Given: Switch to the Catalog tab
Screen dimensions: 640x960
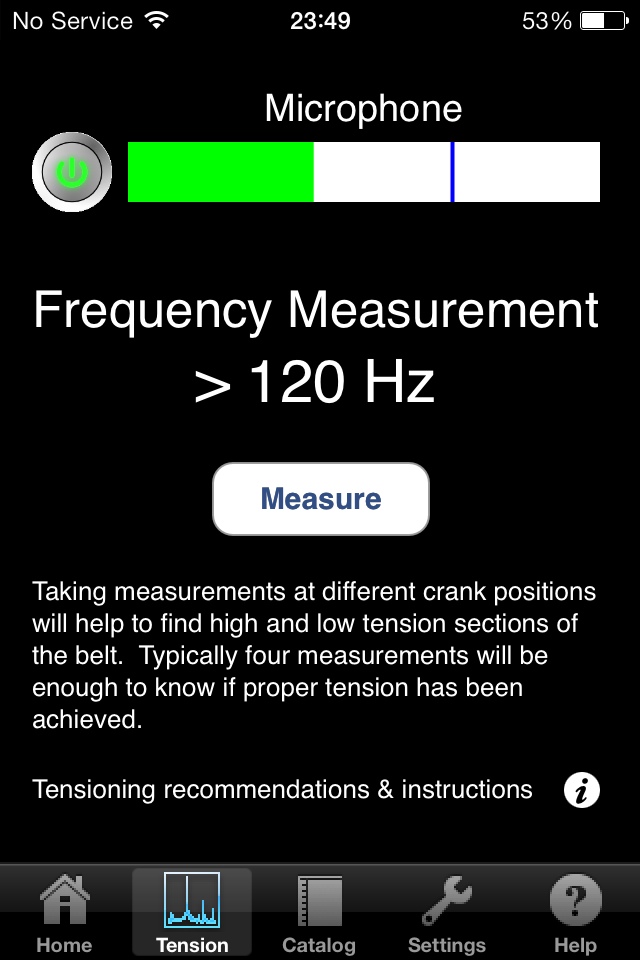Looking at the screenshot, I should tap(319, 912).
